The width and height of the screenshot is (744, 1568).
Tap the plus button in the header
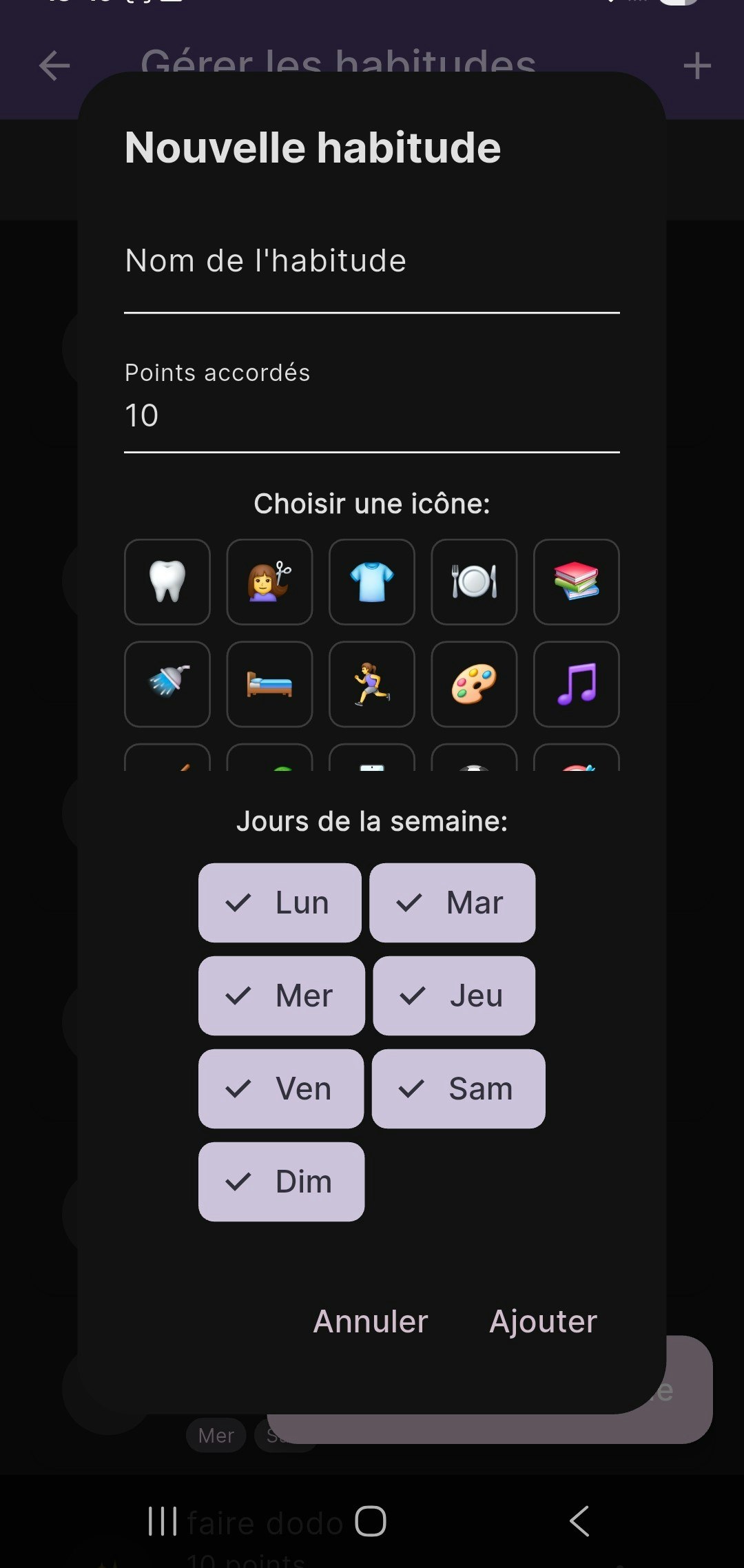tap(698, 66)
